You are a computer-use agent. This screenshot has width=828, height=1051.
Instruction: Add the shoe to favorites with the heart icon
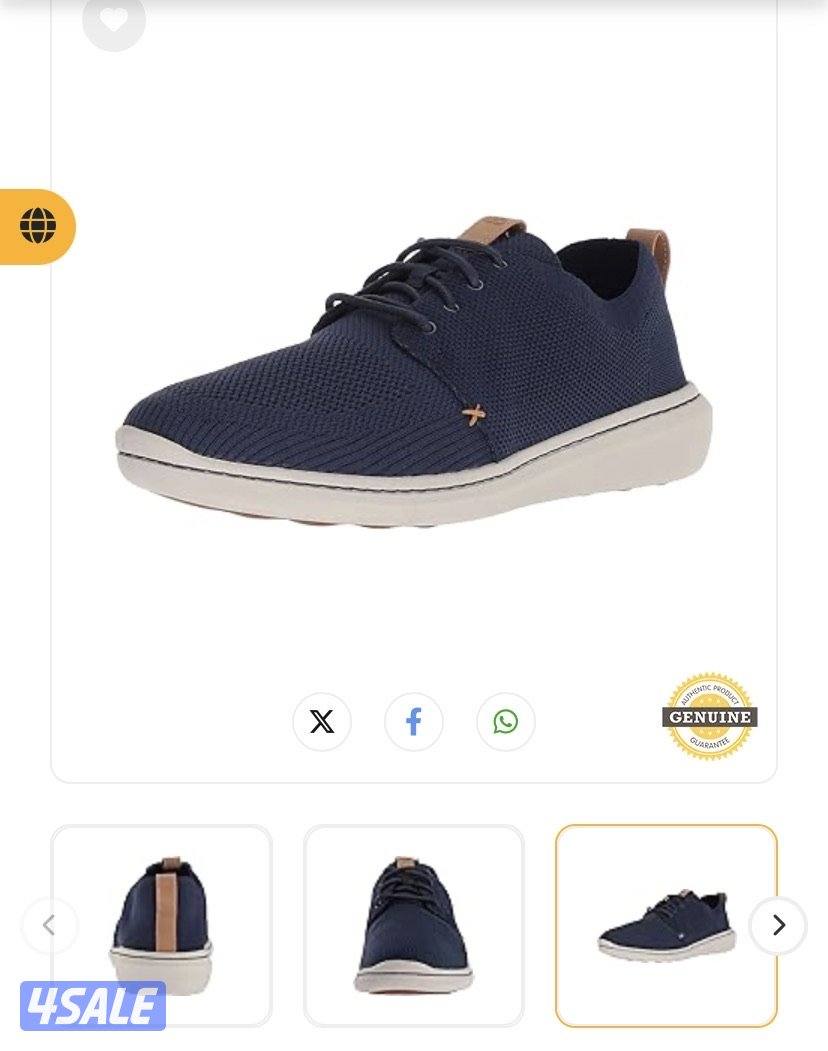point(114,19)
